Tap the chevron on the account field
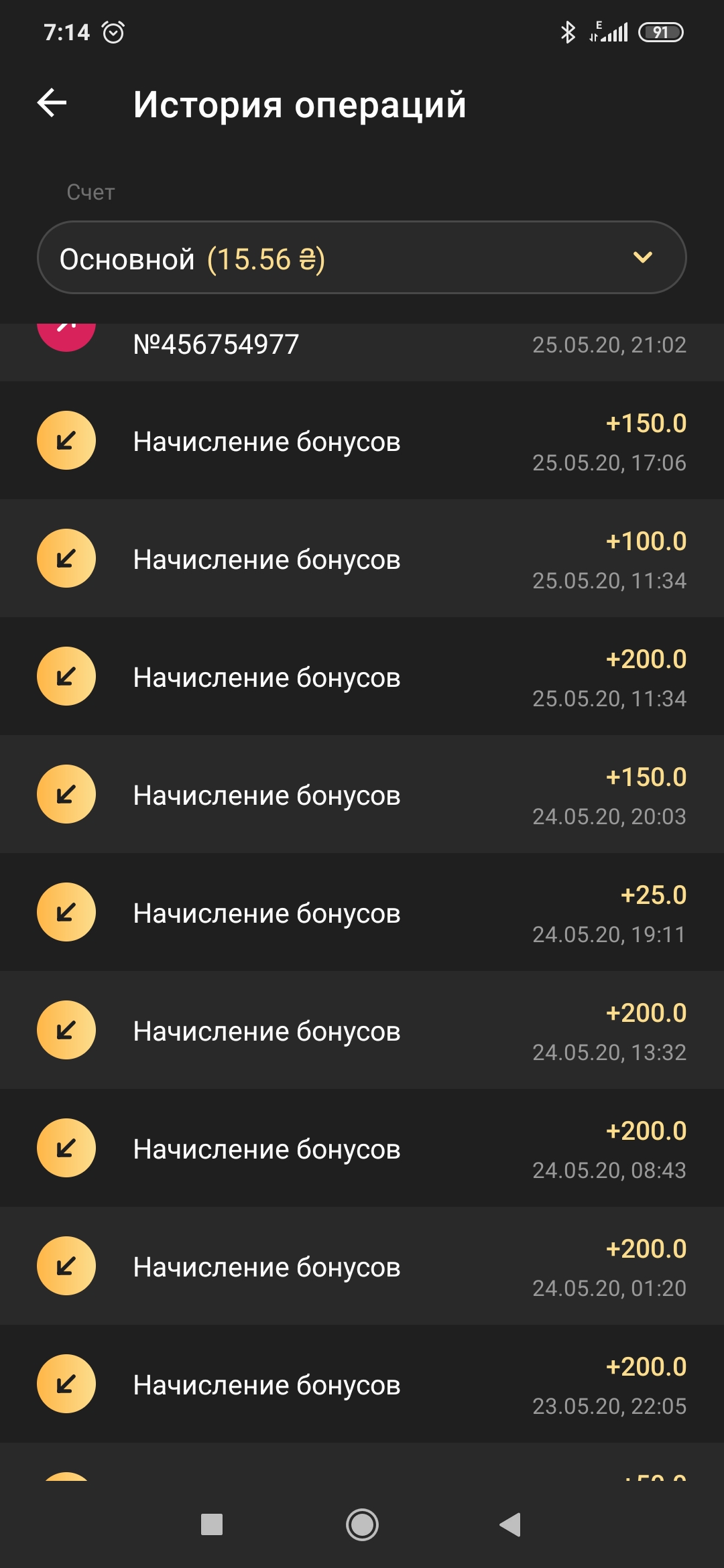The height and width of the screenshot is (1568, 724). pos(640,258)
